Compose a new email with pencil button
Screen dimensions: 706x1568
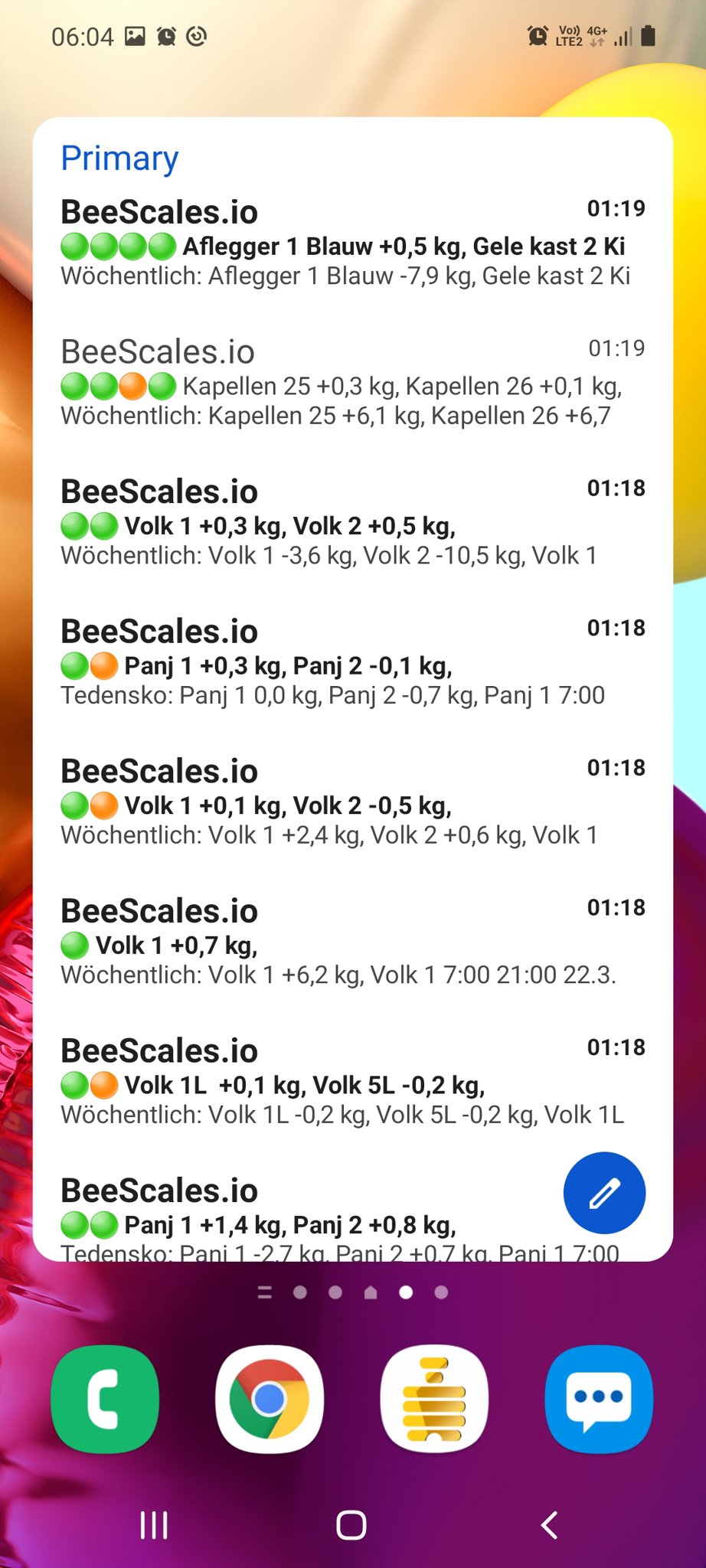tap(604, 1193)
